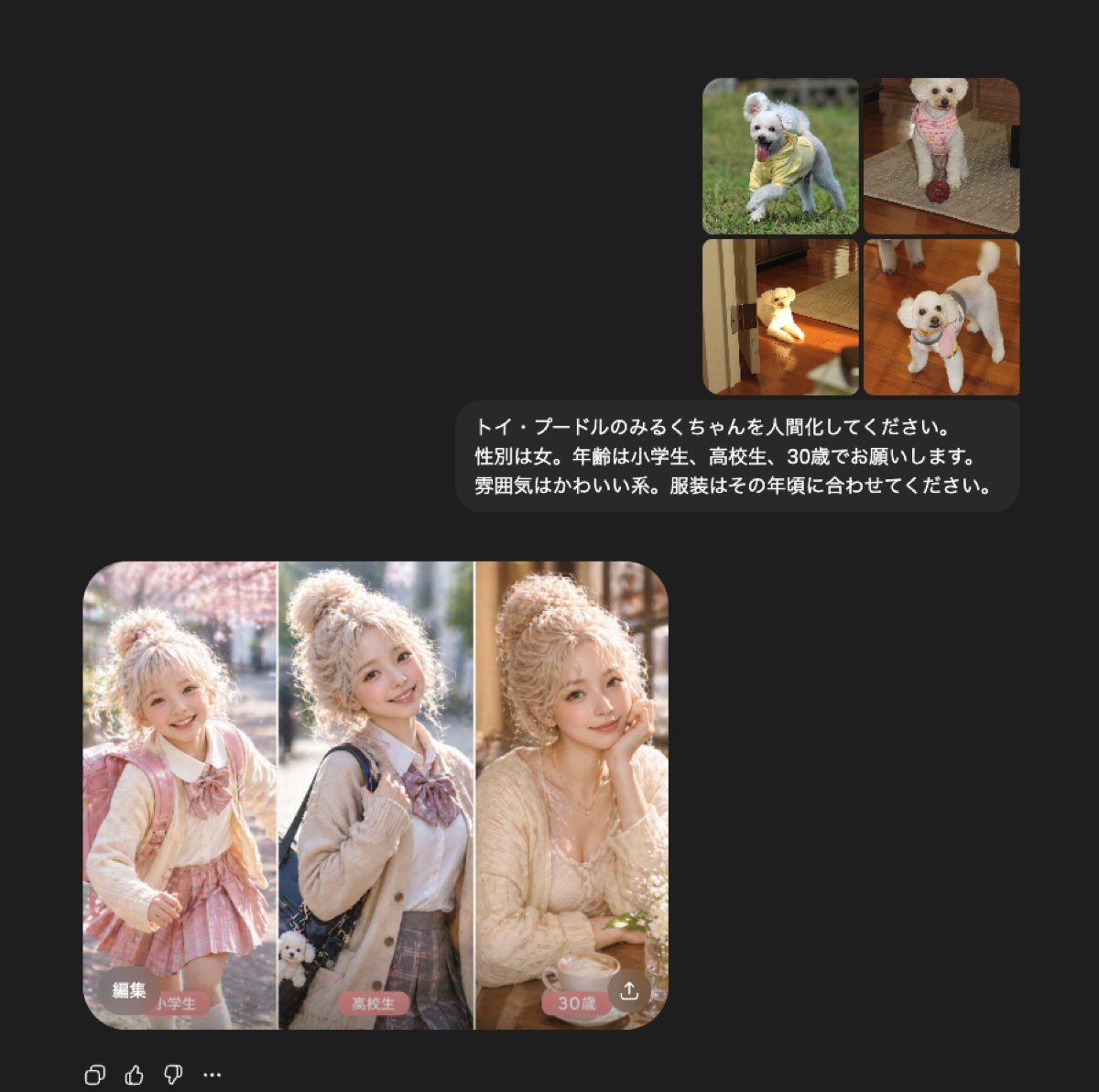The width and height of the screenshot is (1099, 1092).
Task: Tap the 編集 button on generated image
Action: (129, 990)
